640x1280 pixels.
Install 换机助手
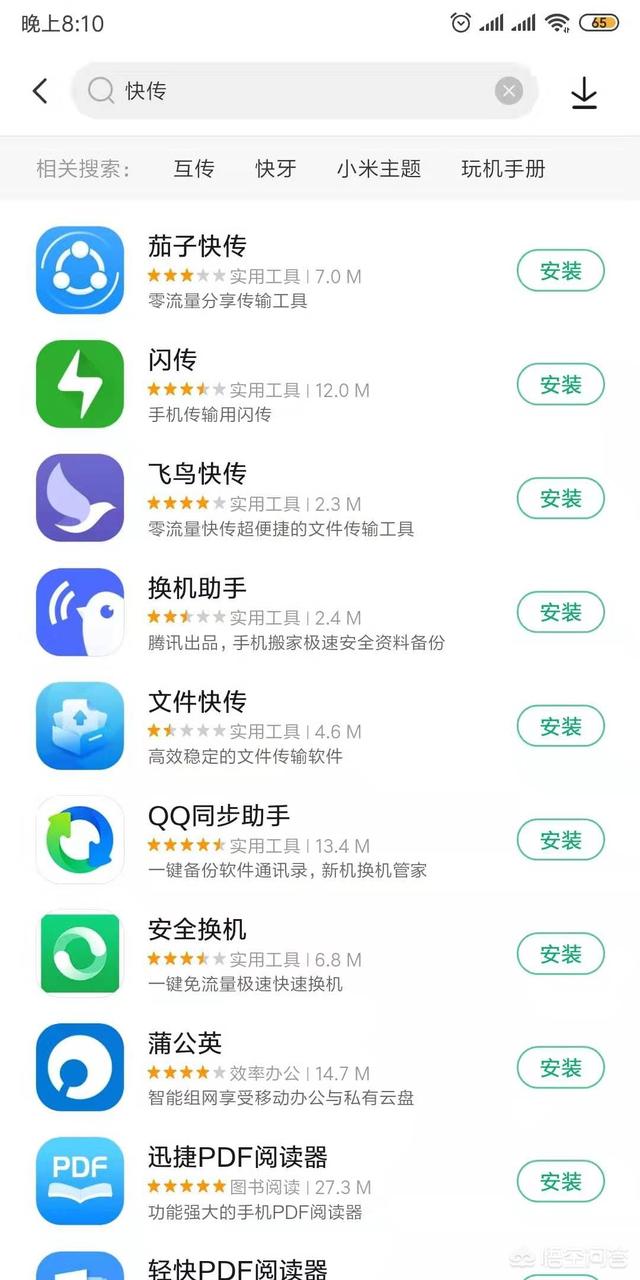561,612
